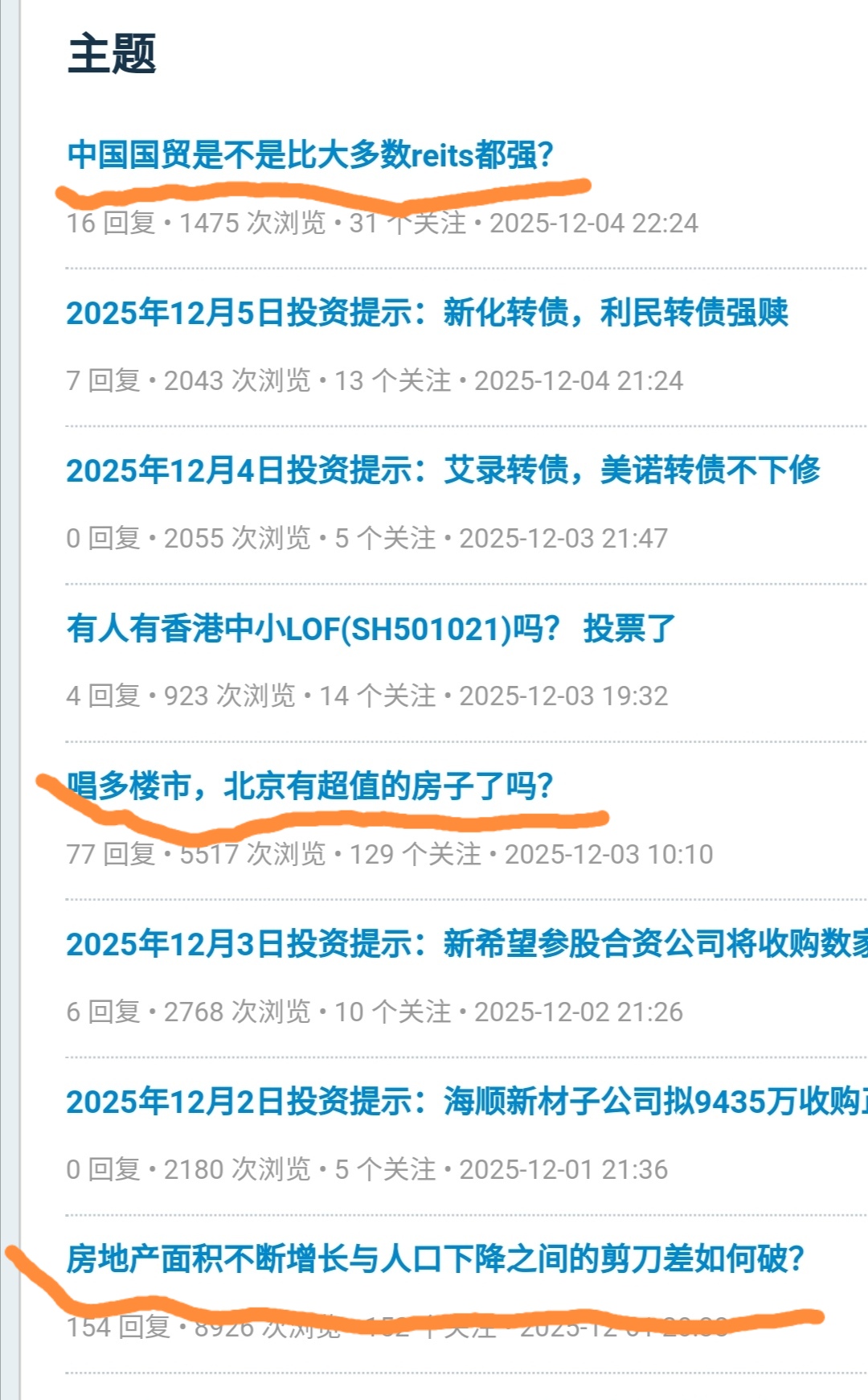Read topic 房地产面积不断增长与人口下降的剪刀差
This screenshot has width=868, height=1400.
pos(435,1258)
